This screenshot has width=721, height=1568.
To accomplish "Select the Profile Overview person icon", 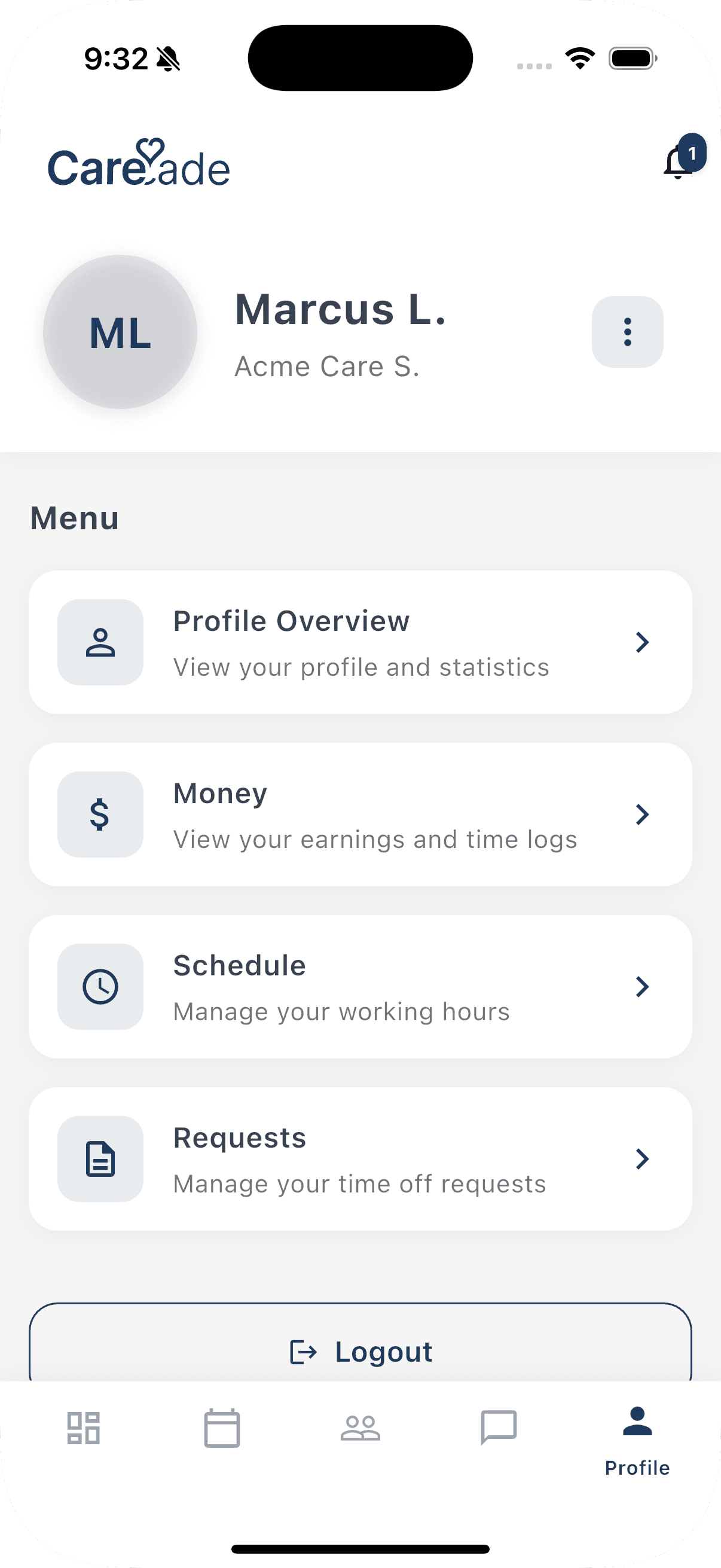I will click(x=100, y=642).
